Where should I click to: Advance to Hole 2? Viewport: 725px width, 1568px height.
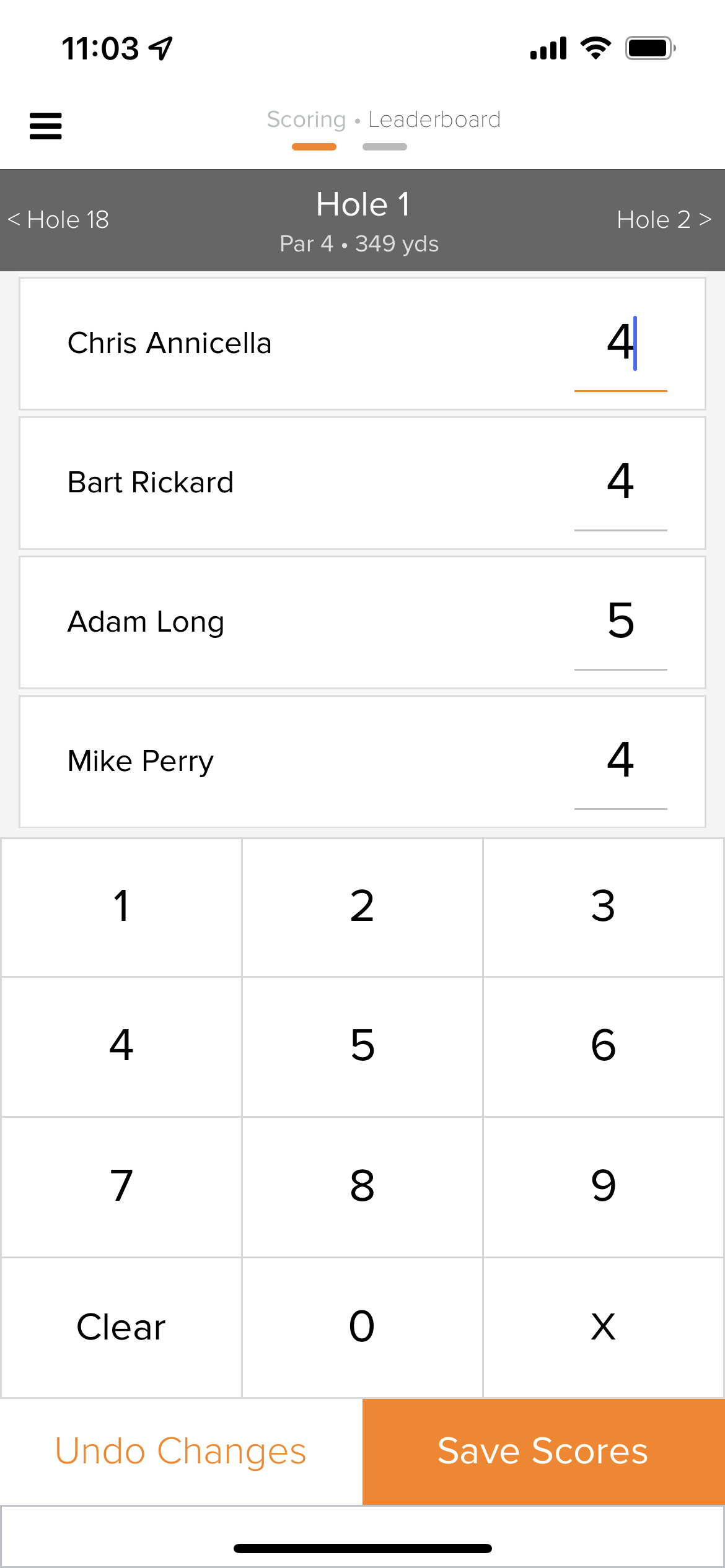[664, 219]
